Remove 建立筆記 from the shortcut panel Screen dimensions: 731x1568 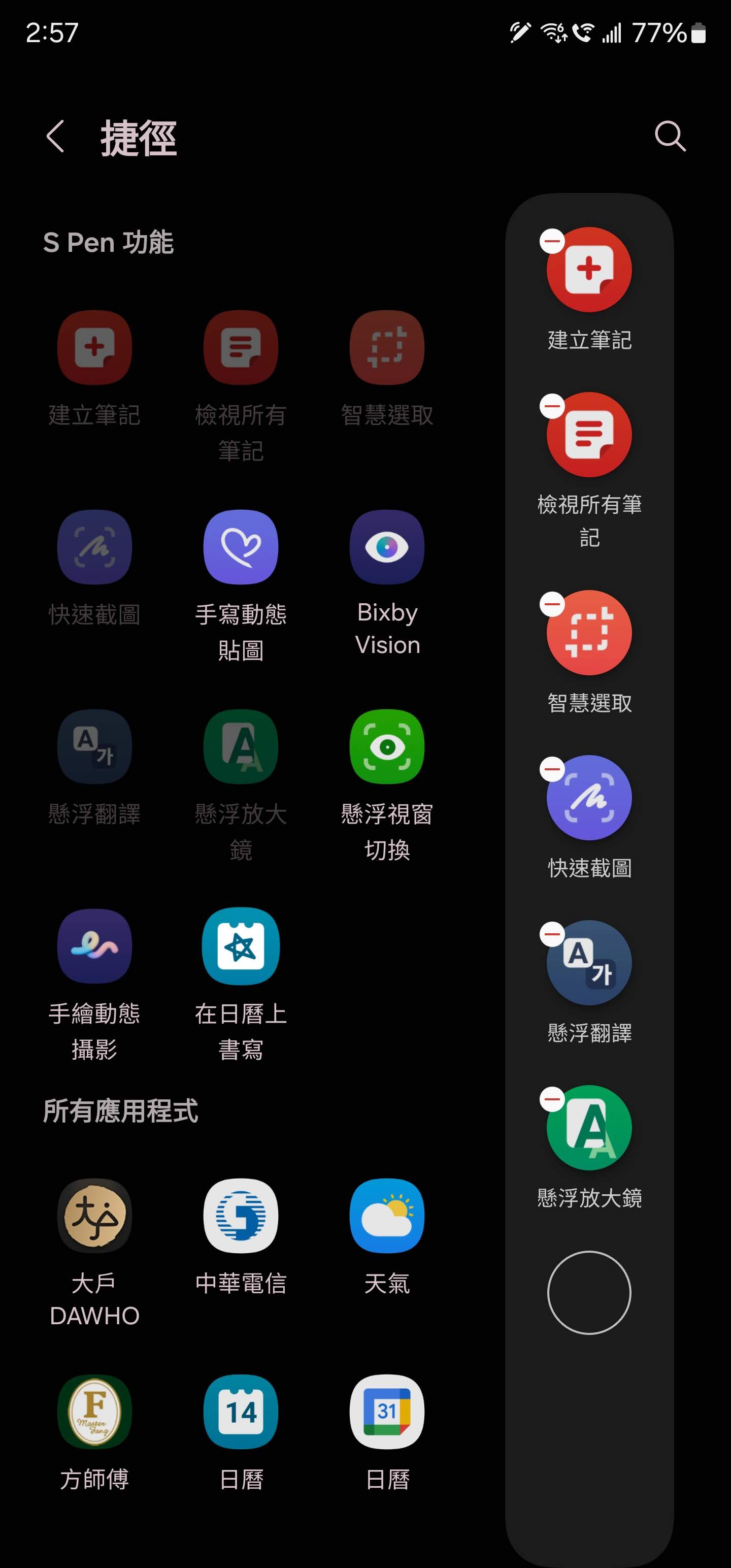click(552, 241)
